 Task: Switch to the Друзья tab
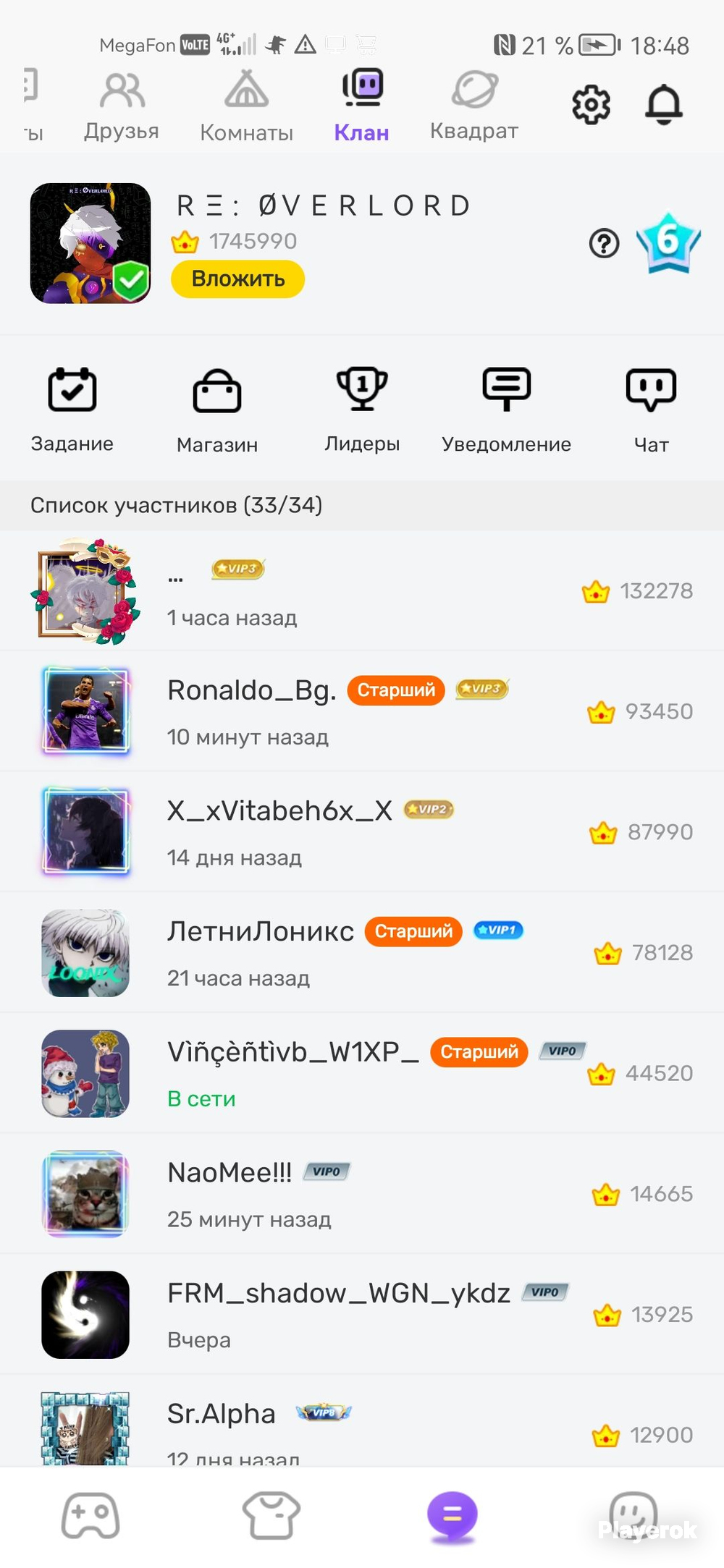click(122, 106)
